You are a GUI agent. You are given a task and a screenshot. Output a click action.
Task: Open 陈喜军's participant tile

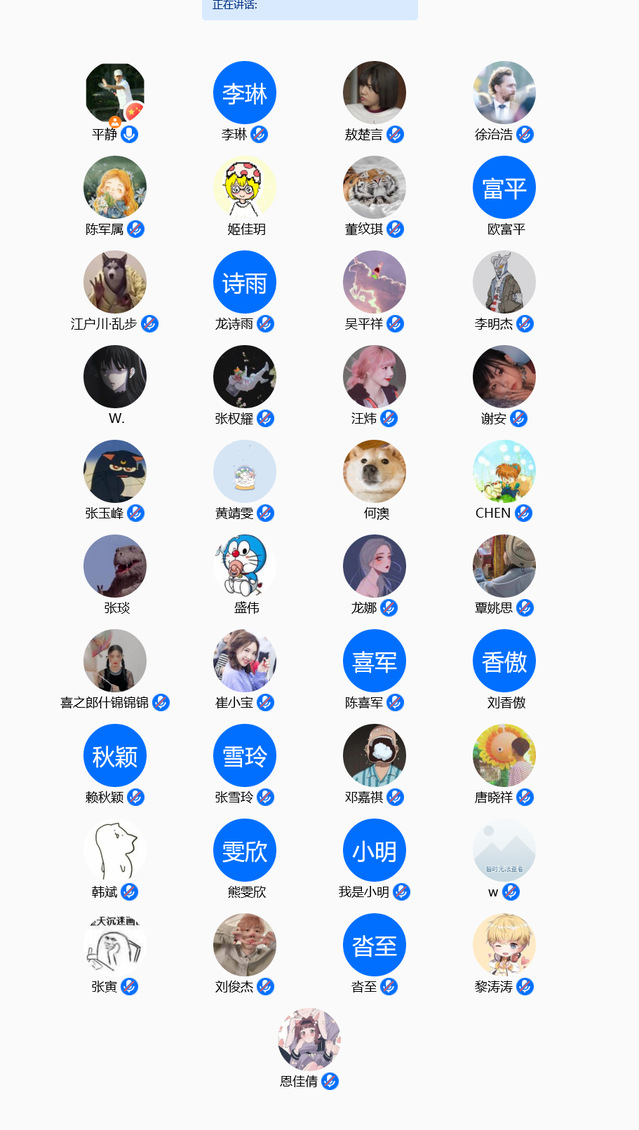tap(374, 661)
